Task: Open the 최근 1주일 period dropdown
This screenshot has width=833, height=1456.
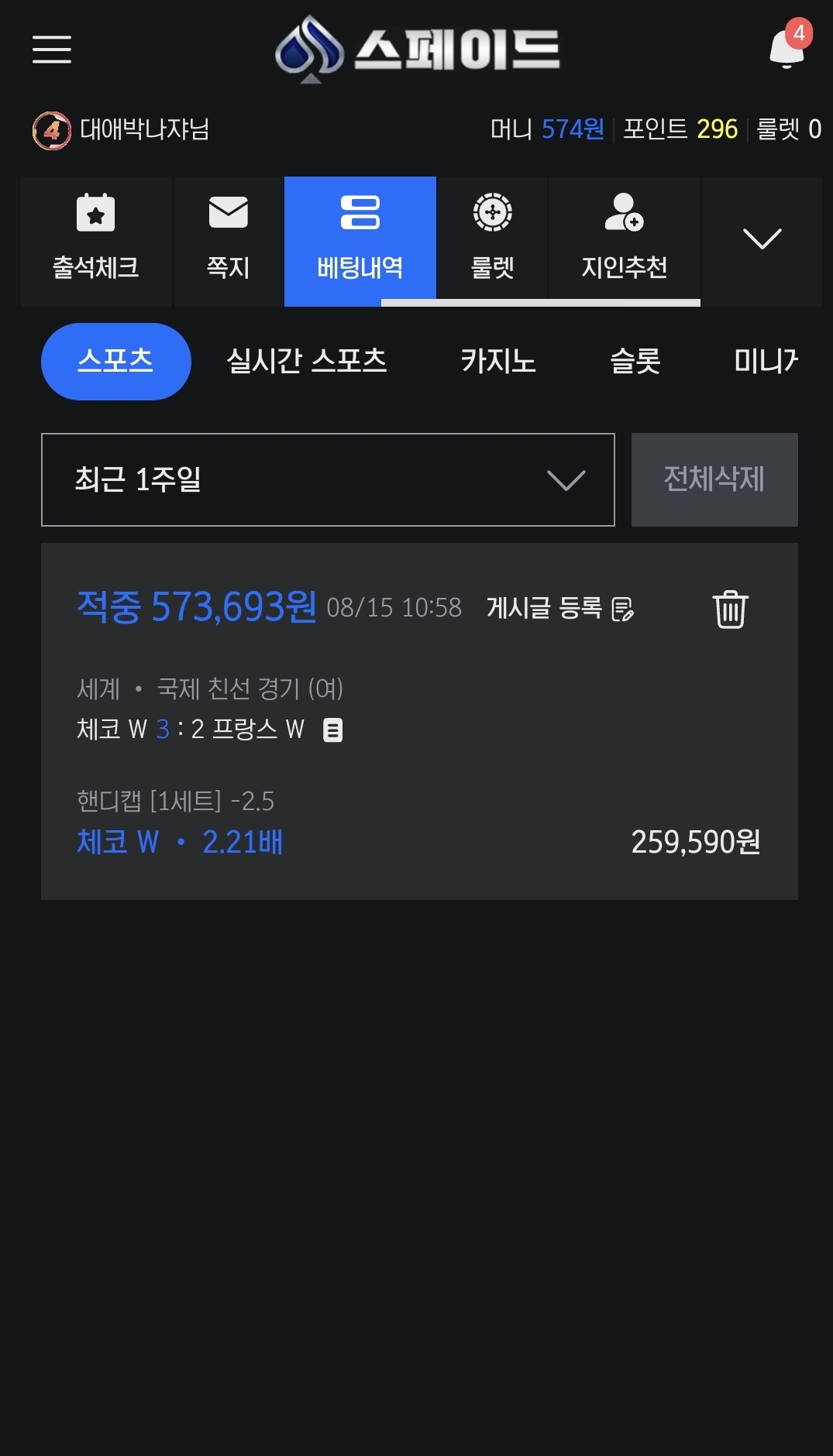Action: (328, 480)
